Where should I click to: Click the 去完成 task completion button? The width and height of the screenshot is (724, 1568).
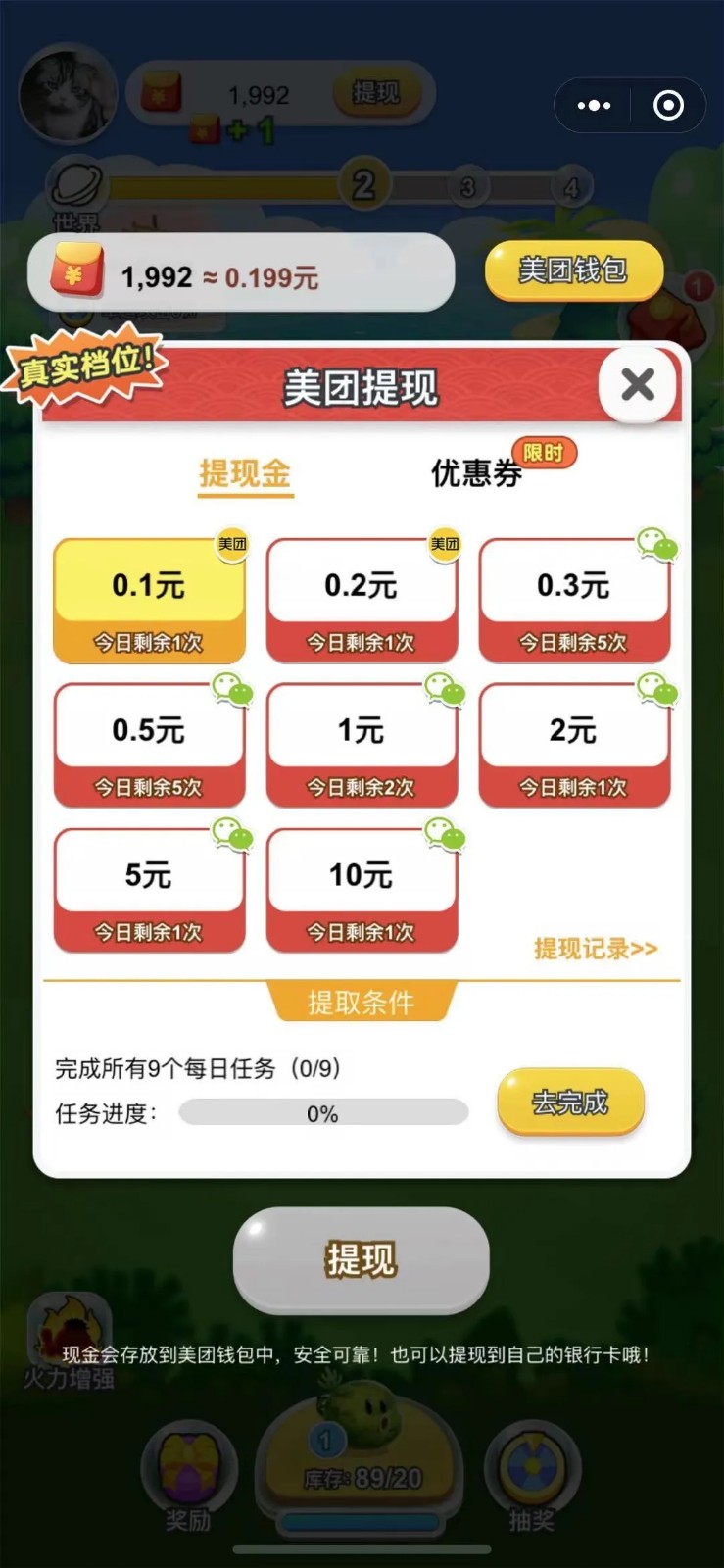pos(570,1102)
